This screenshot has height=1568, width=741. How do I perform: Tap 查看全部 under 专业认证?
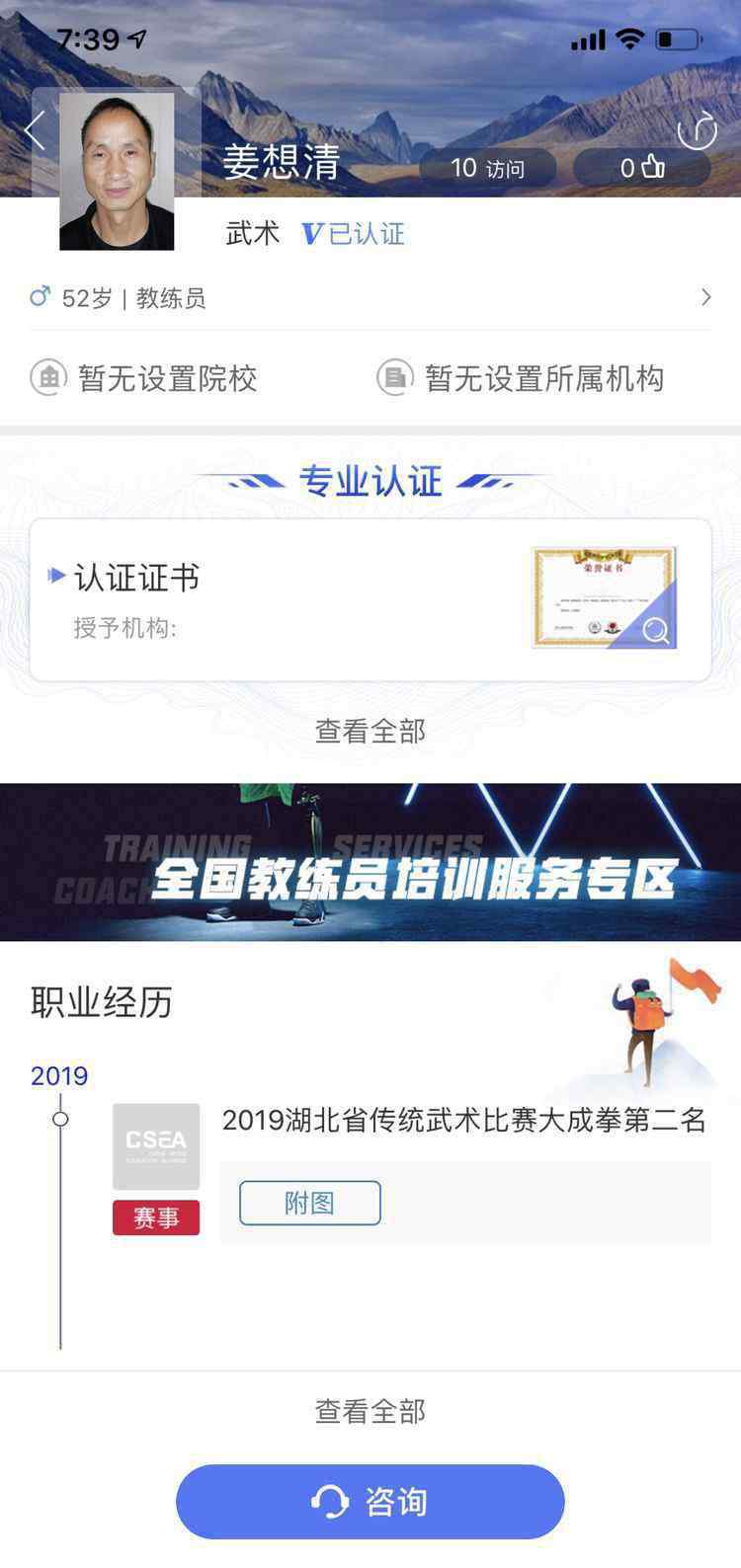370,731
